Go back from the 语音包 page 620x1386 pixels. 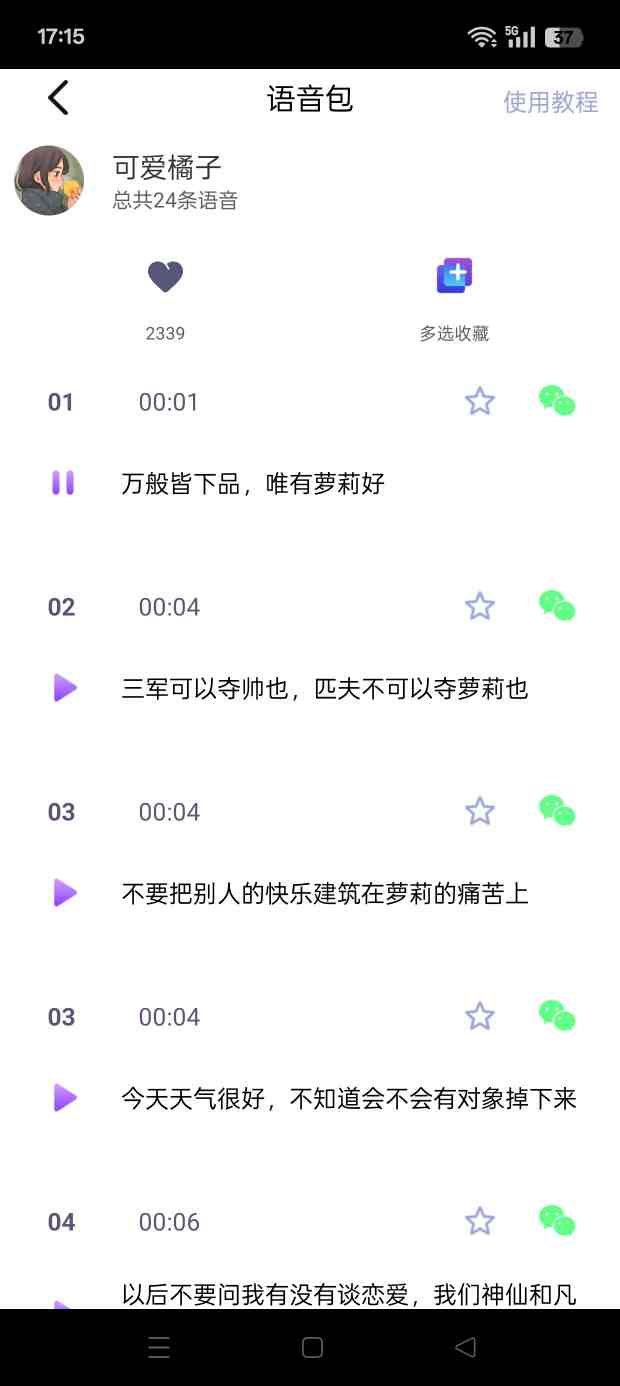tap(59, 98)
